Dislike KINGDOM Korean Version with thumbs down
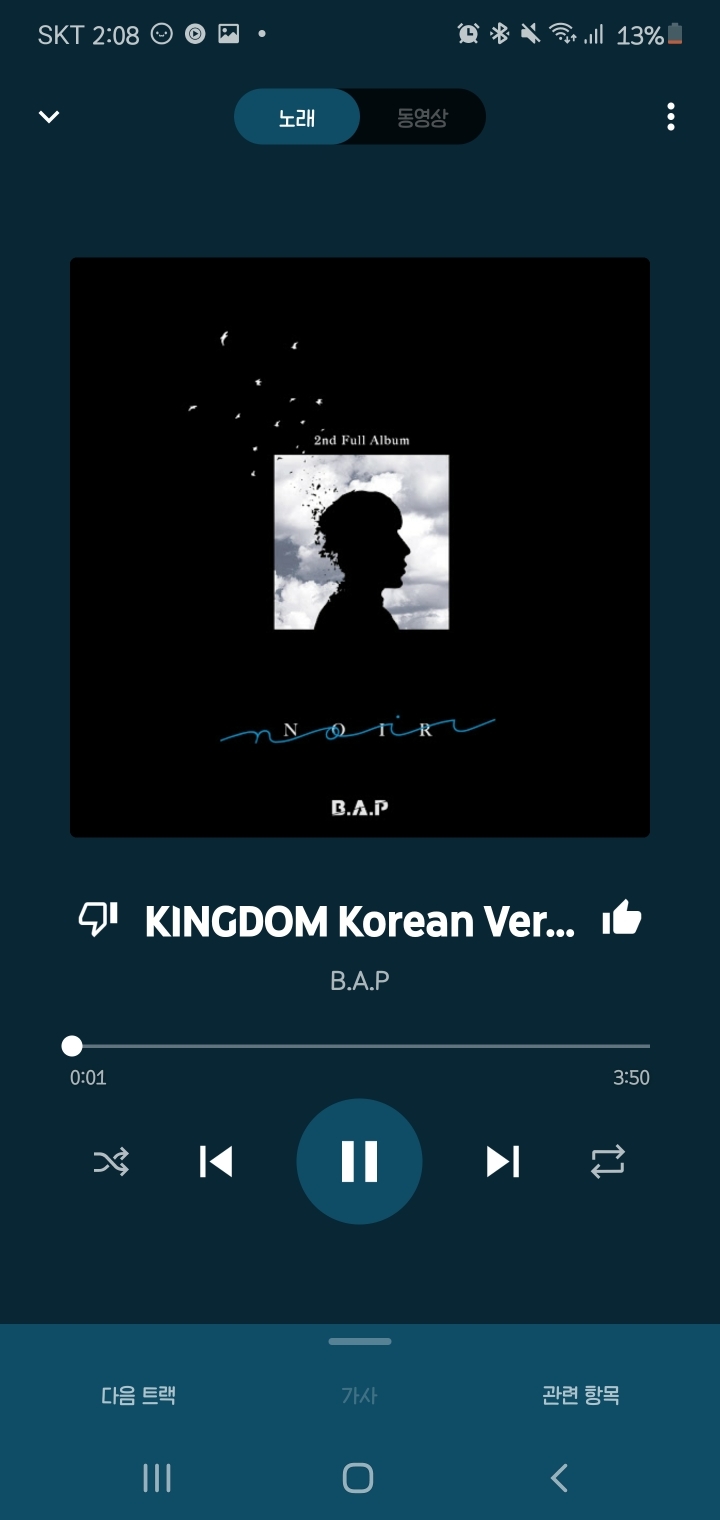720x1520 pixels. click(x=98, y=918)
